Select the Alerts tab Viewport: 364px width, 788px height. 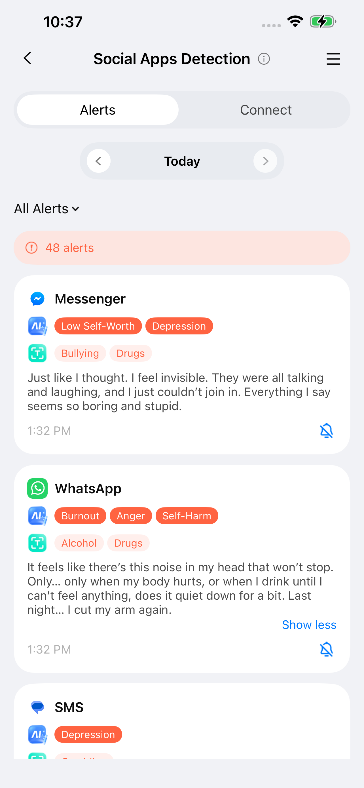98,110
